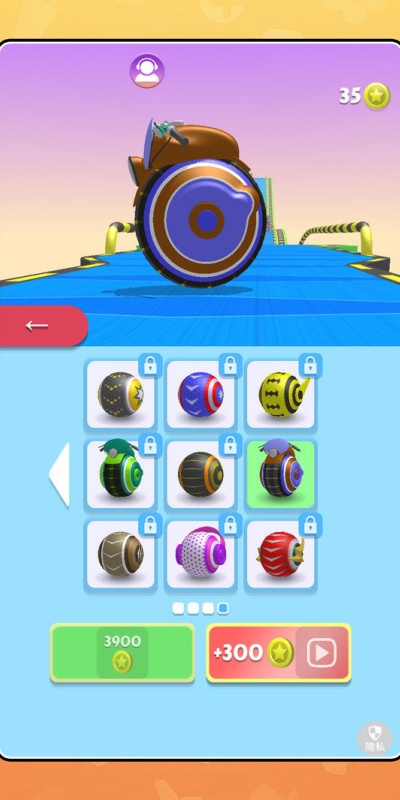Go to the previous skin page arrow
This screenshot has height=800, width=400.
[60, 474]
